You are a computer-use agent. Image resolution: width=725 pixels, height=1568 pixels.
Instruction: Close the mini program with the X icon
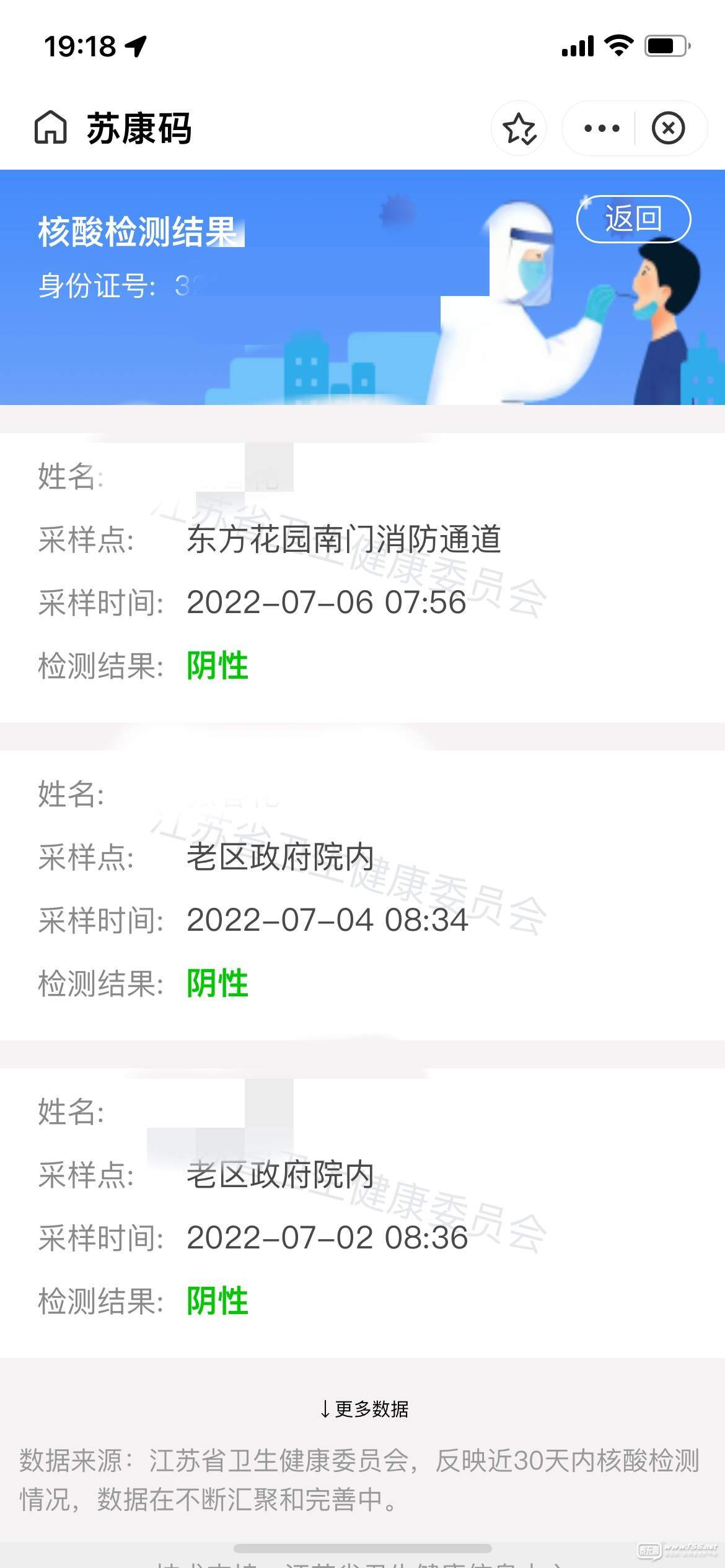pyautogui.click(x=668, y=128)
